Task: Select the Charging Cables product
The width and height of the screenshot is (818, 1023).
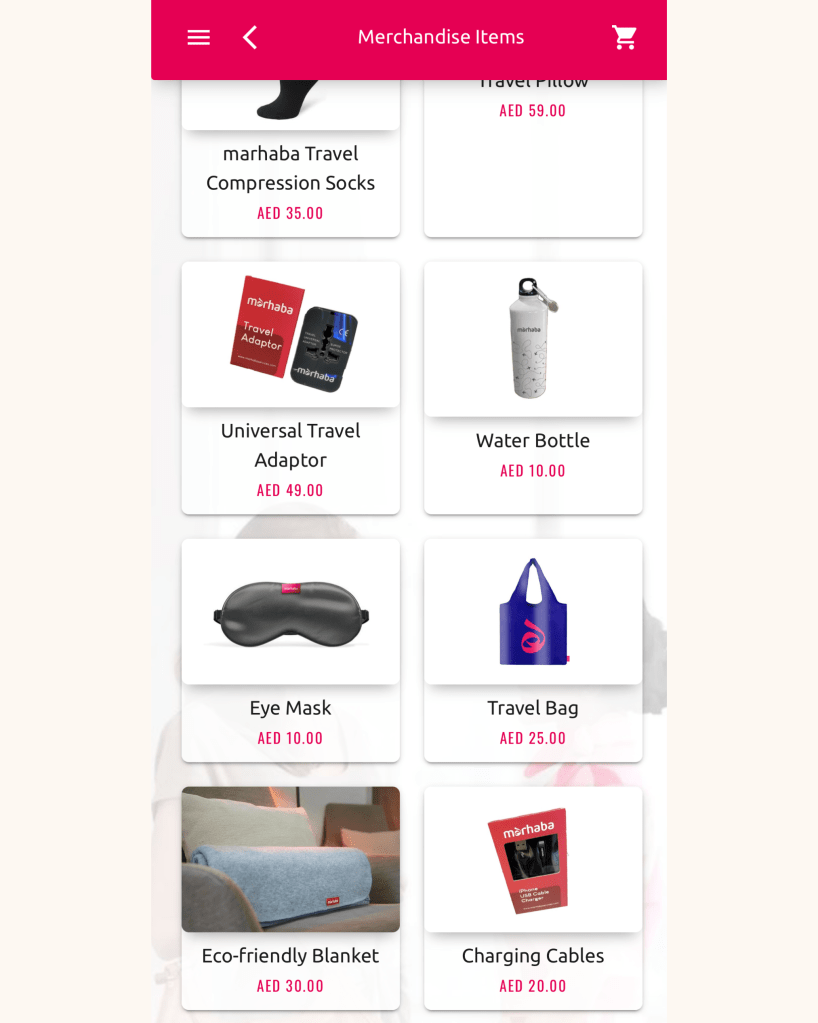Action: pyautogui.click(x=533, y=897)
